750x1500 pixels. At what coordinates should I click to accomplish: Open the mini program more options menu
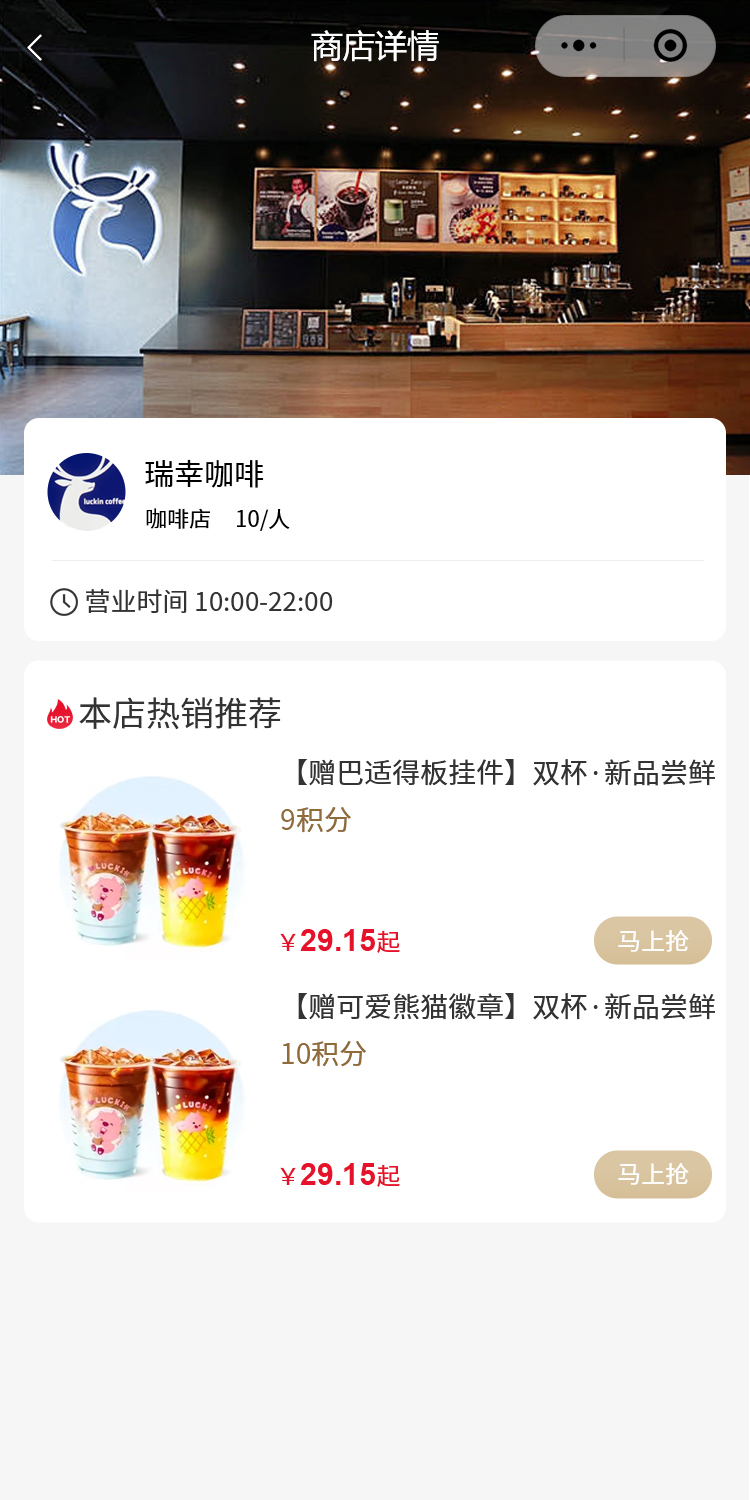point(579,46)
